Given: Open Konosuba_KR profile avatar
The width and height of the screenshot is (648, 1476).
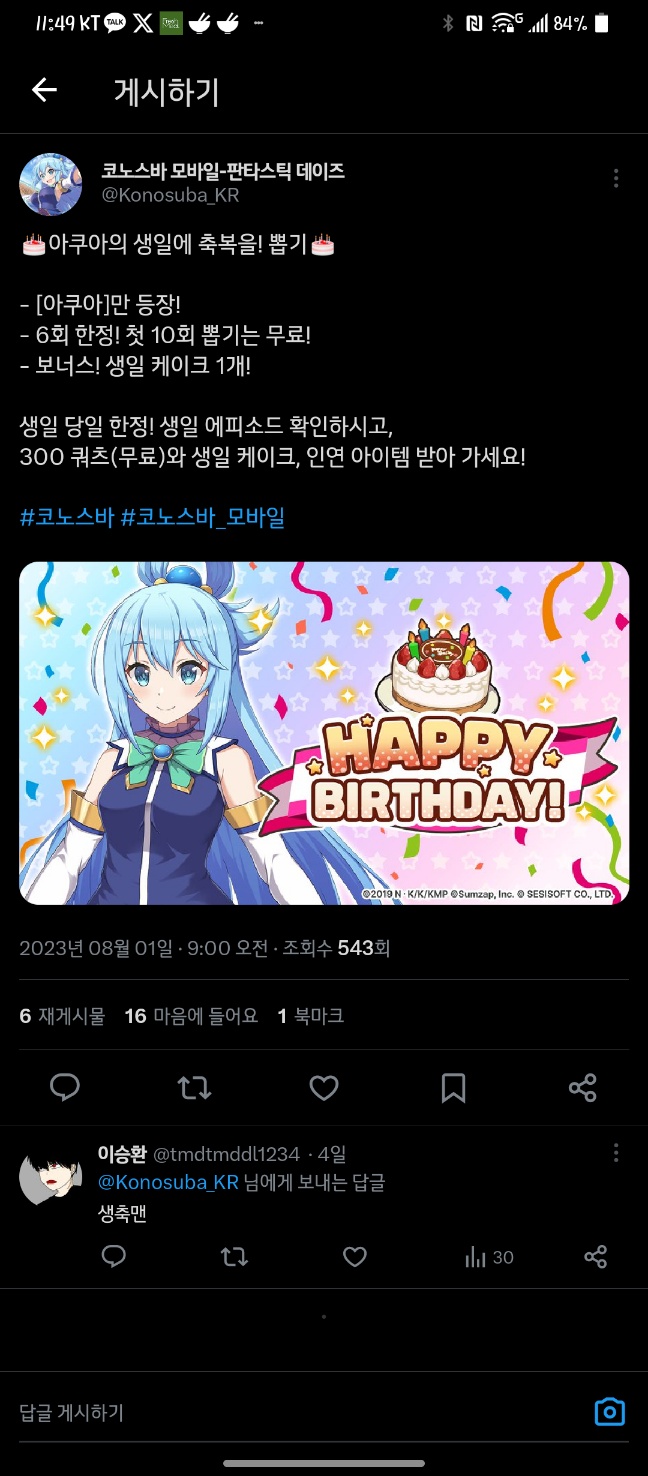Looking at the screenshot, I should [51, 184].
